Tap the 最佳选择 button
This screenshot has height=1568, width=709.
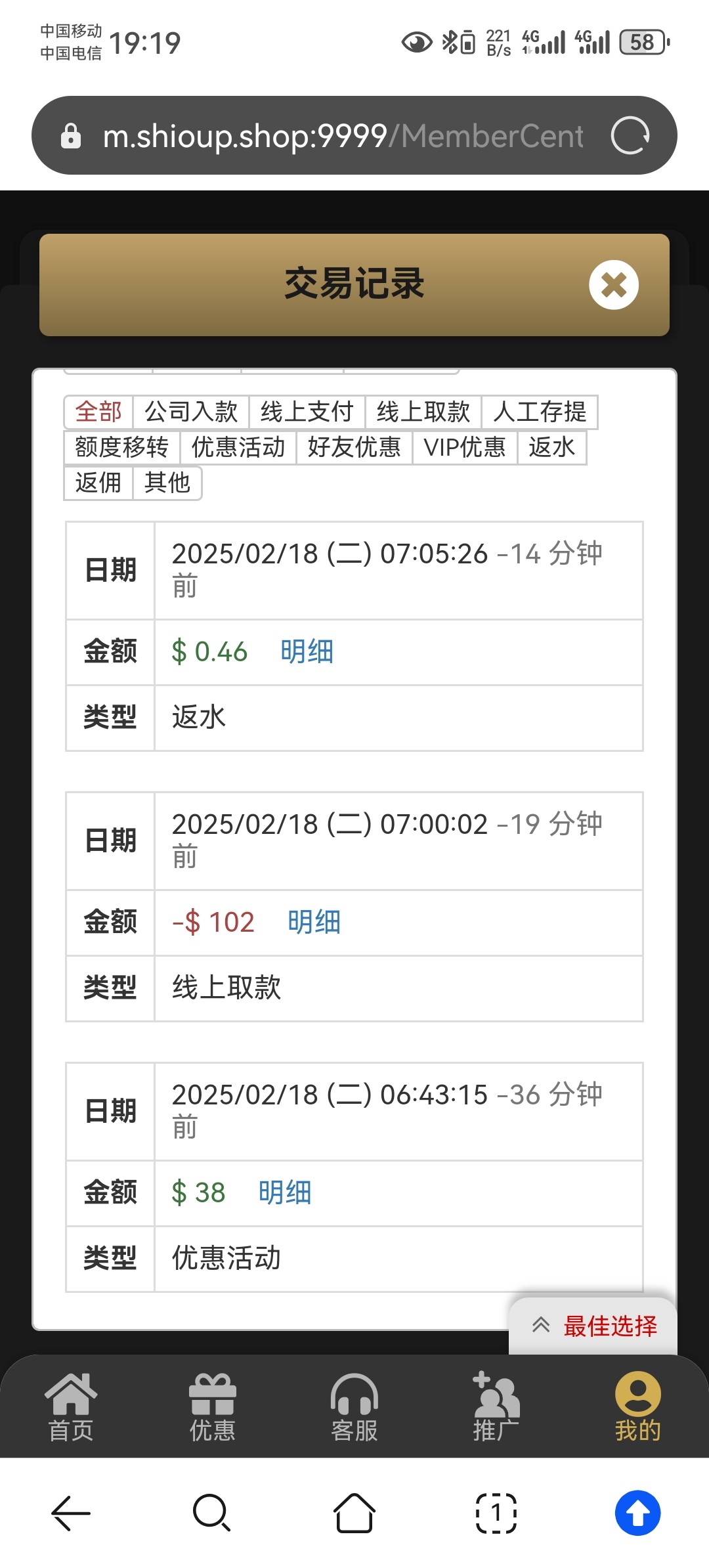point(593,1326)
